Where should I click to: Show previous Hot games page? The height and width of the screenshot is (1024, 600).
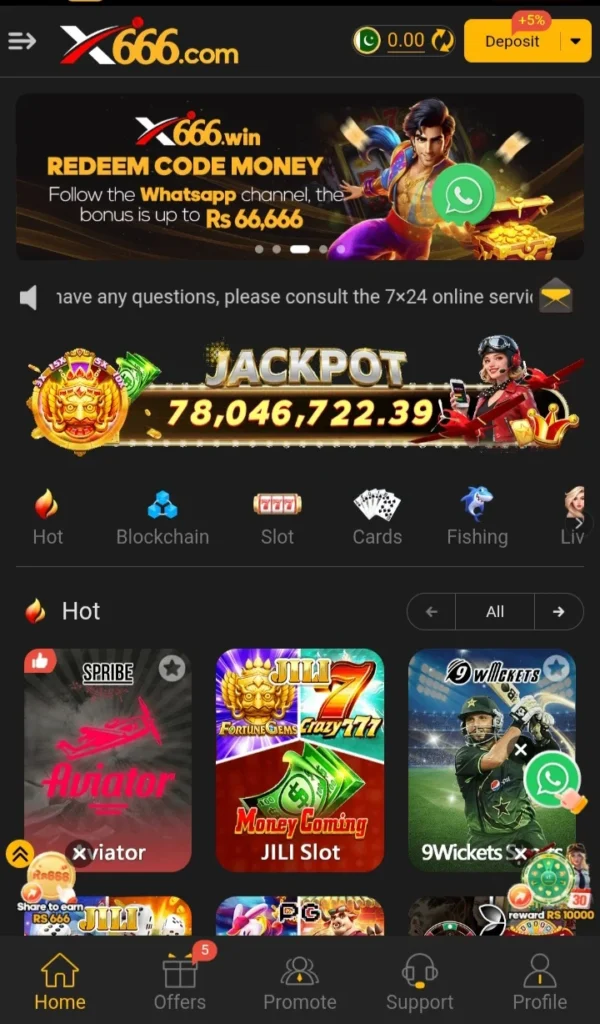[431, 612]
